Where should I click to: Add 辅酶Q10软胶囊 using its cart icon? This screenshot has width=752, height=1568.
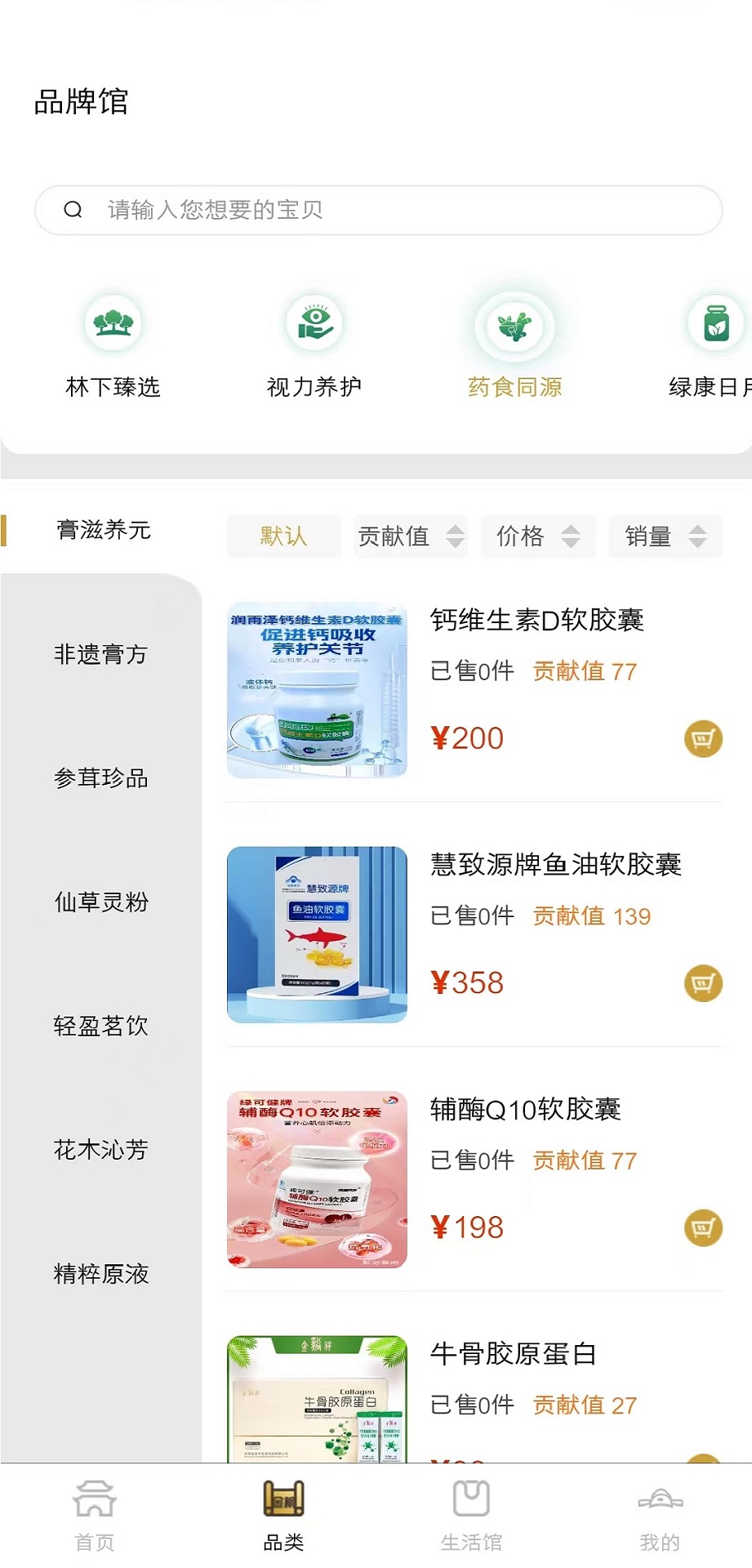point(702,1228)
